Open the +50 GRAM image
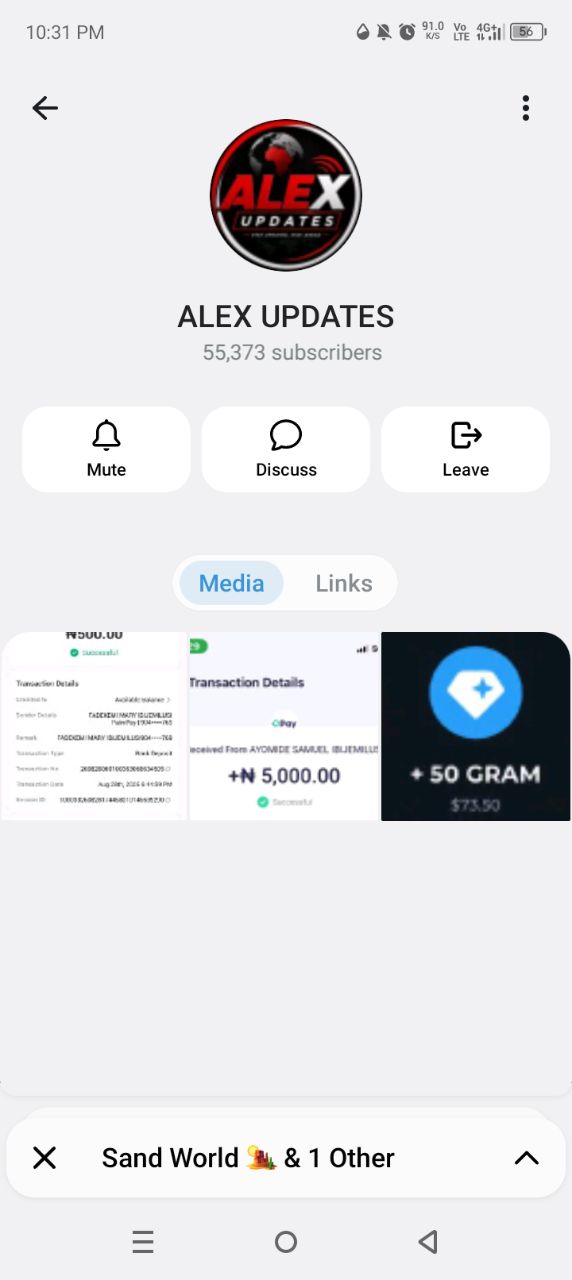 476,726
